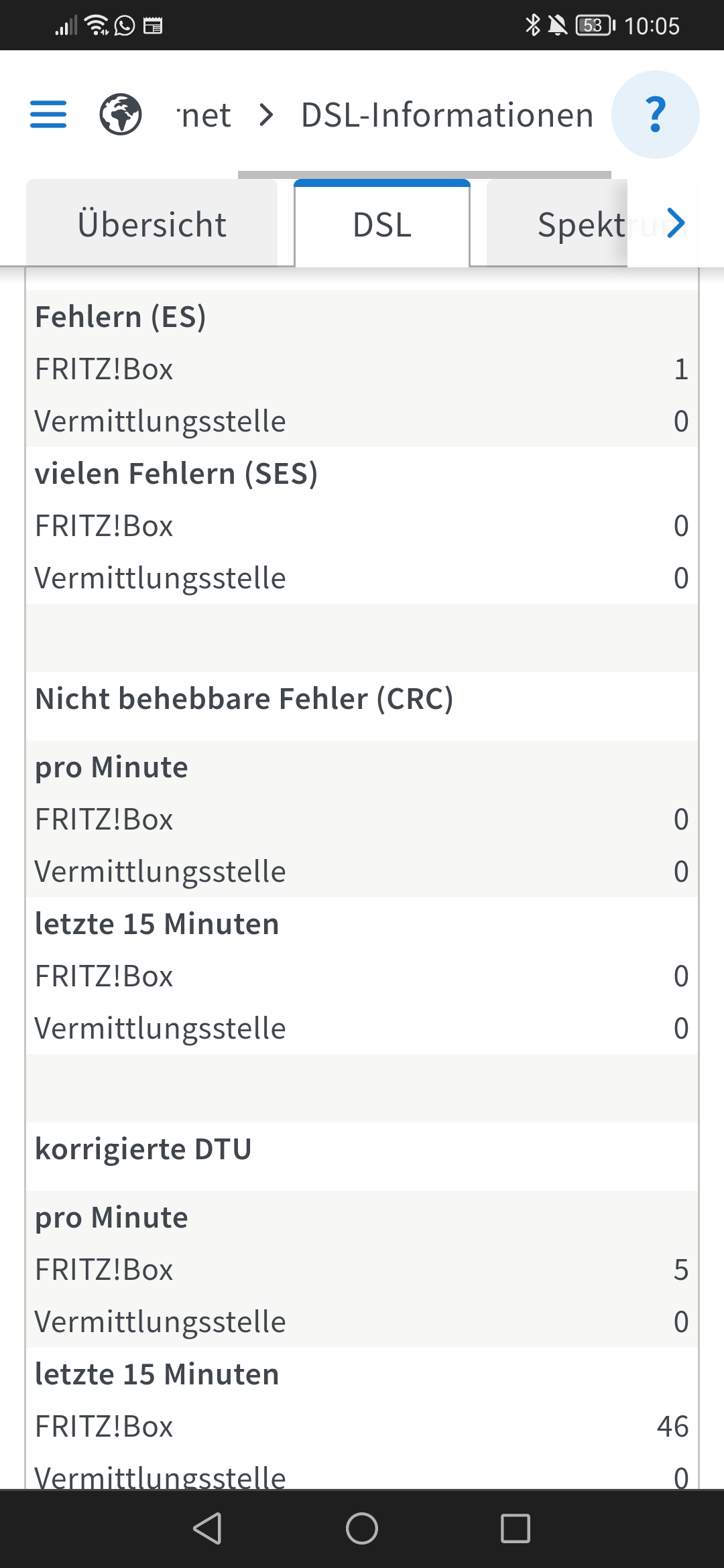Switch to the Übersicht tab
The width and height of the screenshot is (724, 1568).
[x=152, y=223]
